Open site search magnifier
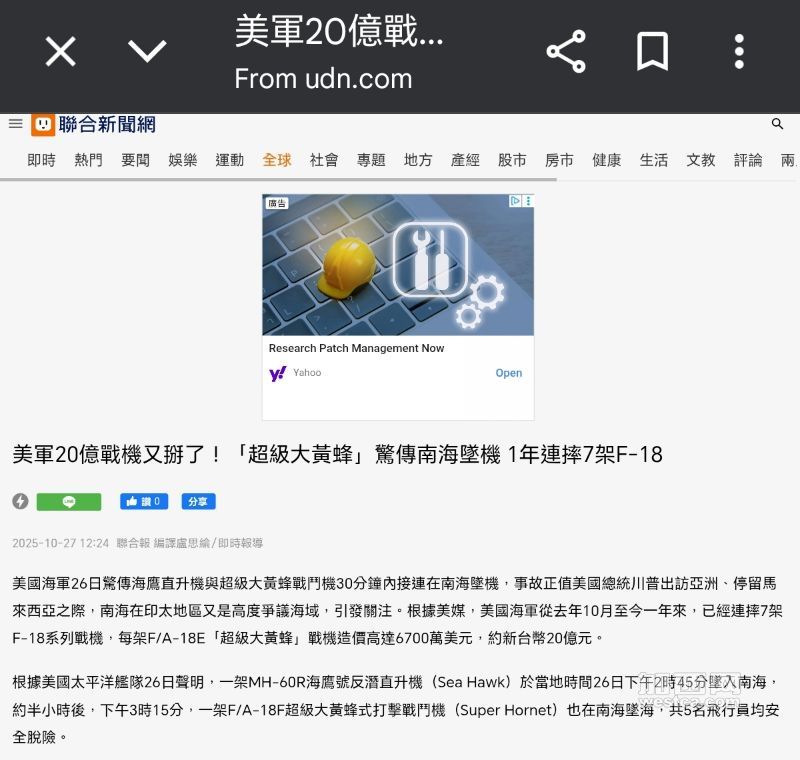Screen dimensions: 800x760 pyautogui.click(x=777, y=124)
